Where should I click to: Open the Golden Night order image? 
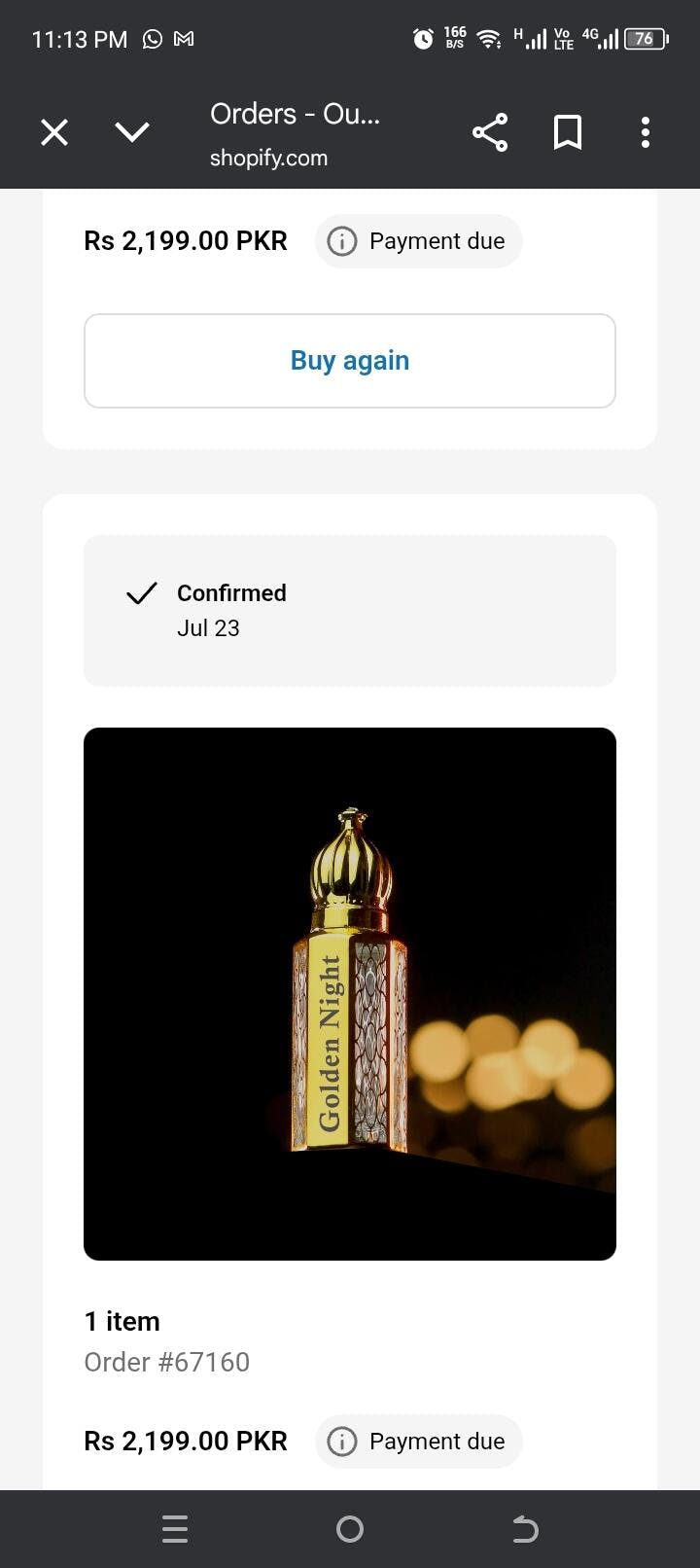click(350, 993)
